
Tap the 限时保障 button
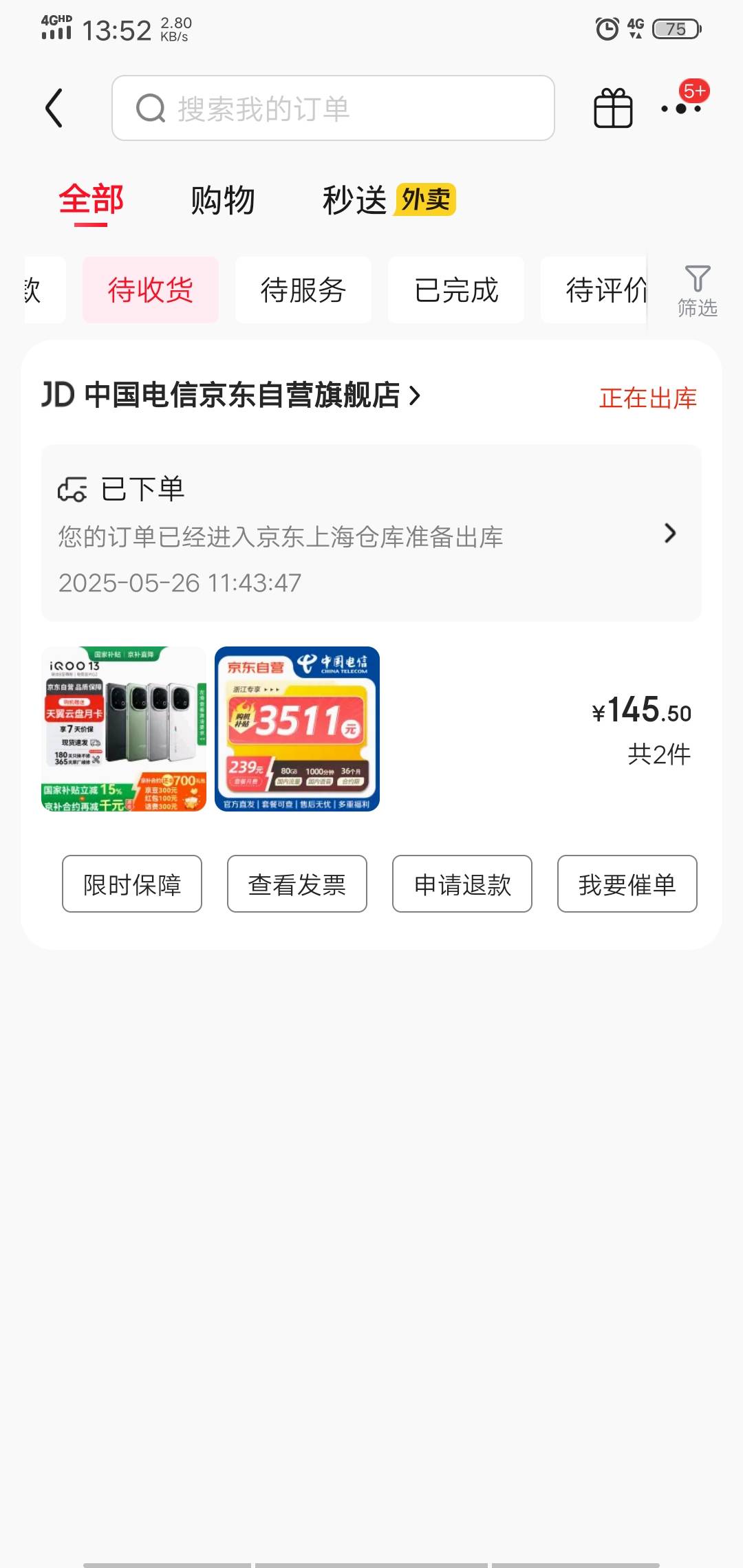click(x=132, y=884)
